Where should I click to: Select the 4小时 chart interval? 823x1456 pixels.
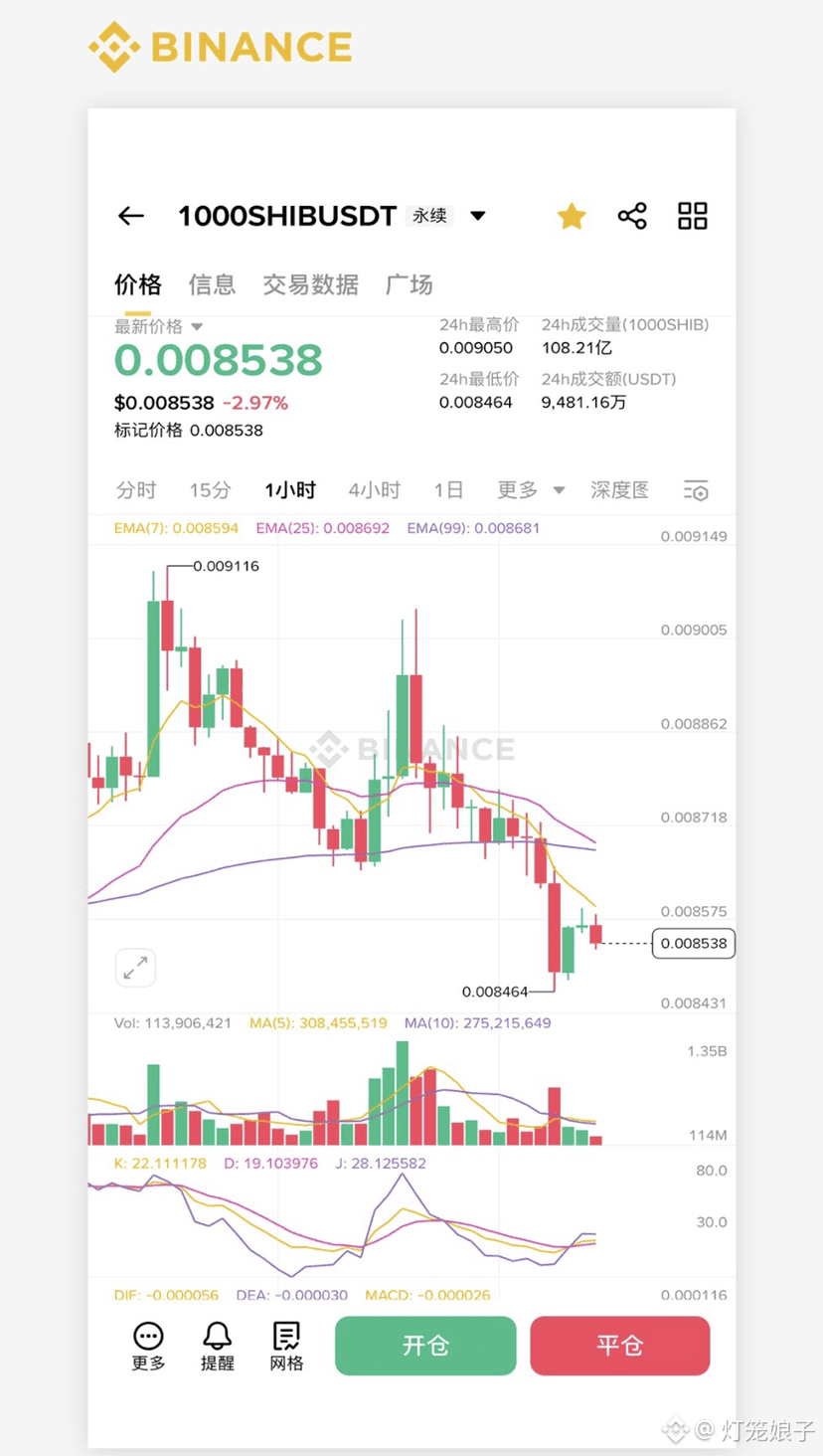[374, 490]
